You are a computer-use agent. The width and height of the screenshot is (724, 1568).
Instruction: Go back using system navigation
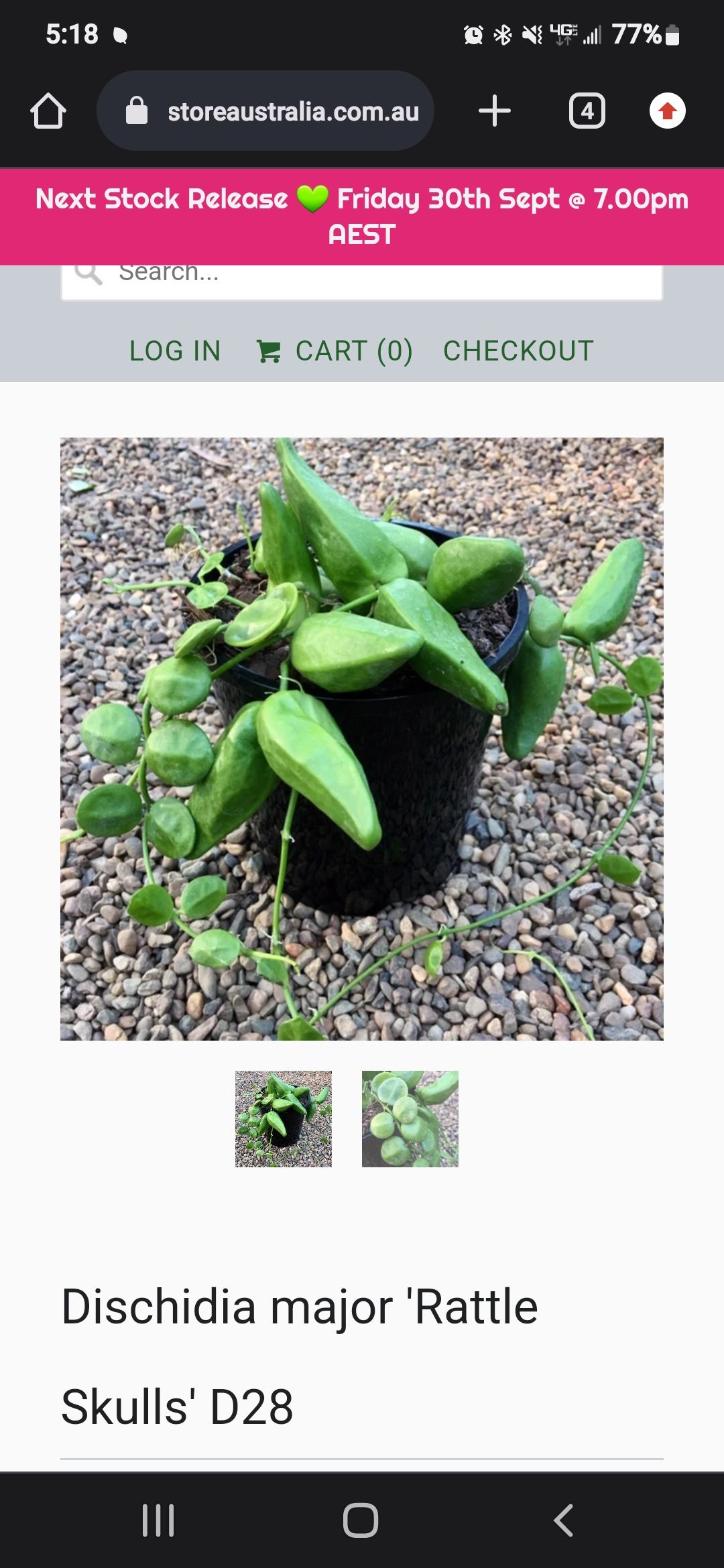click(564, 1520)
